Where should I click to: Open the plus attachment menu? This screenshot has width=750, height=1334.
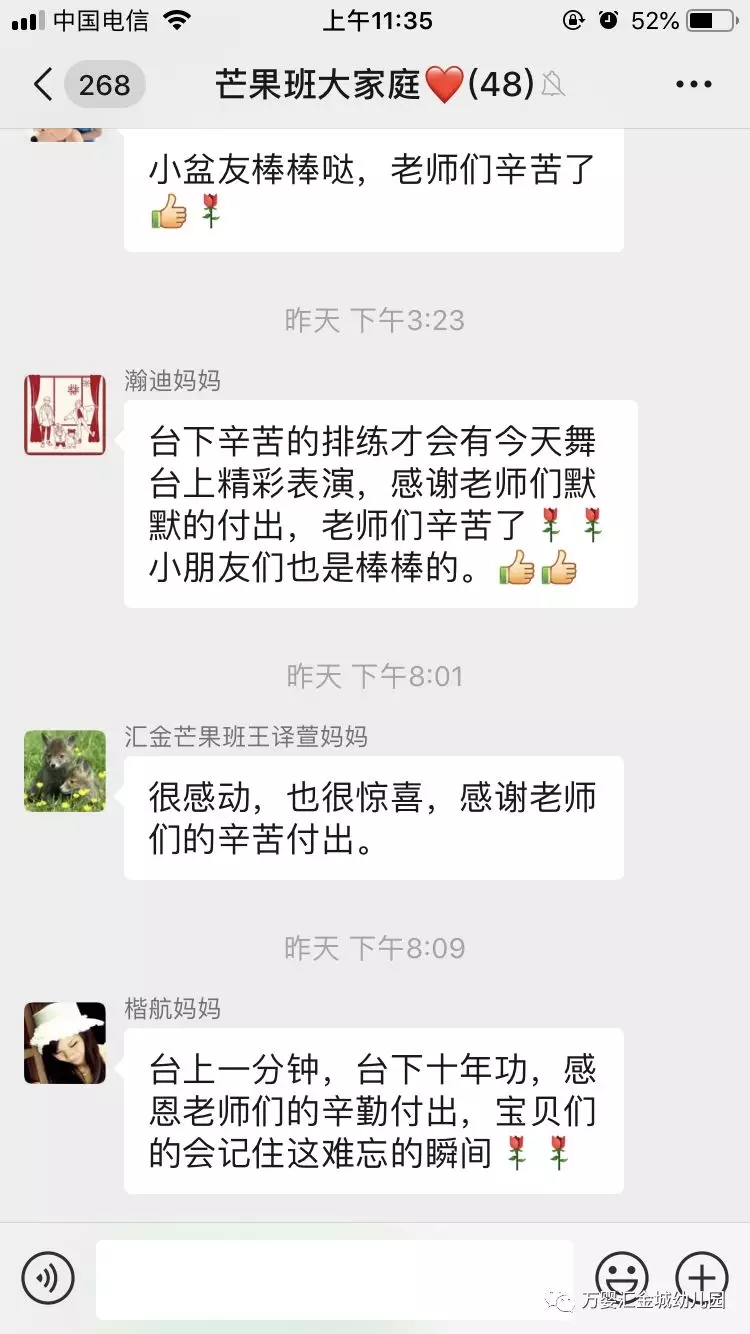click(x=702, y=1277)
